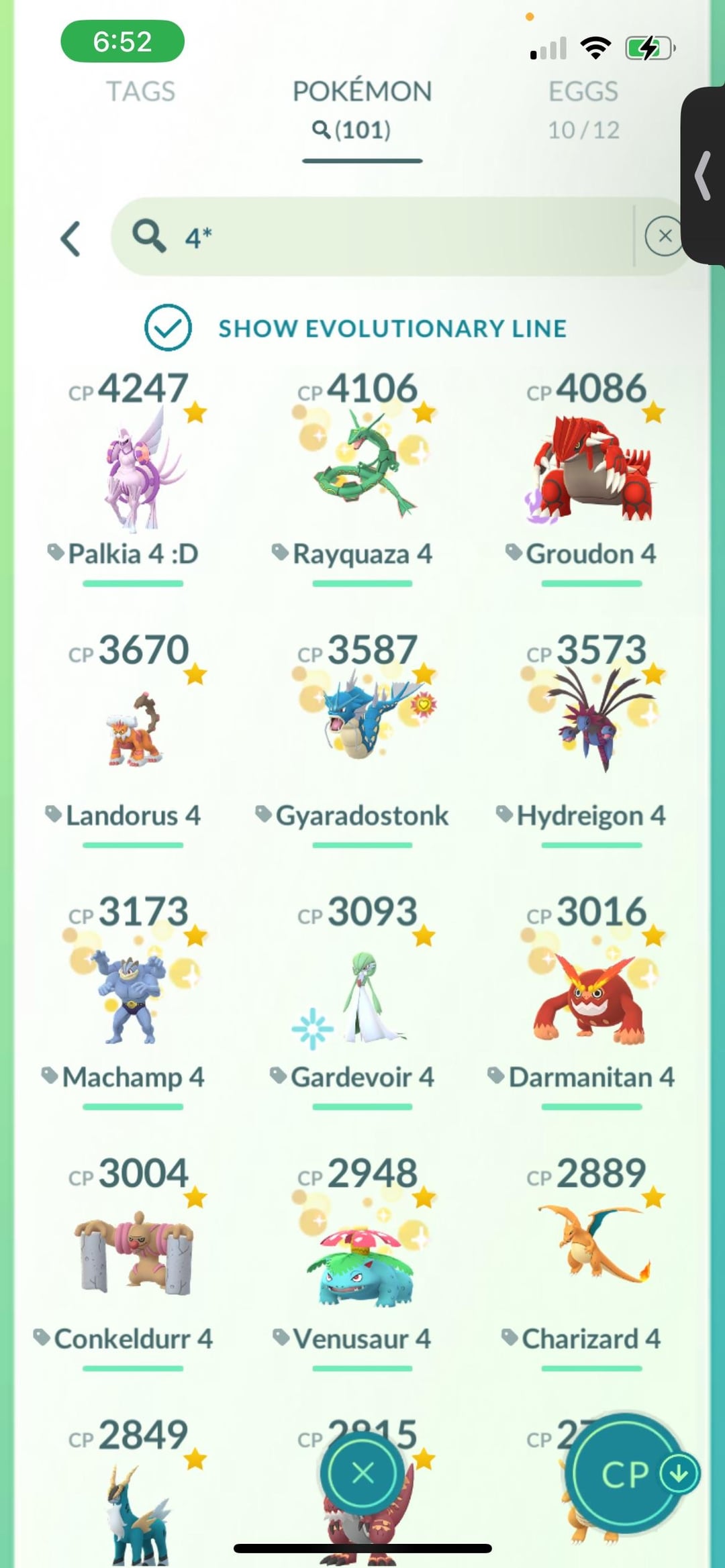Open Gardevoir 4
The image size is (725, 1568).
[x=362, y=993]
